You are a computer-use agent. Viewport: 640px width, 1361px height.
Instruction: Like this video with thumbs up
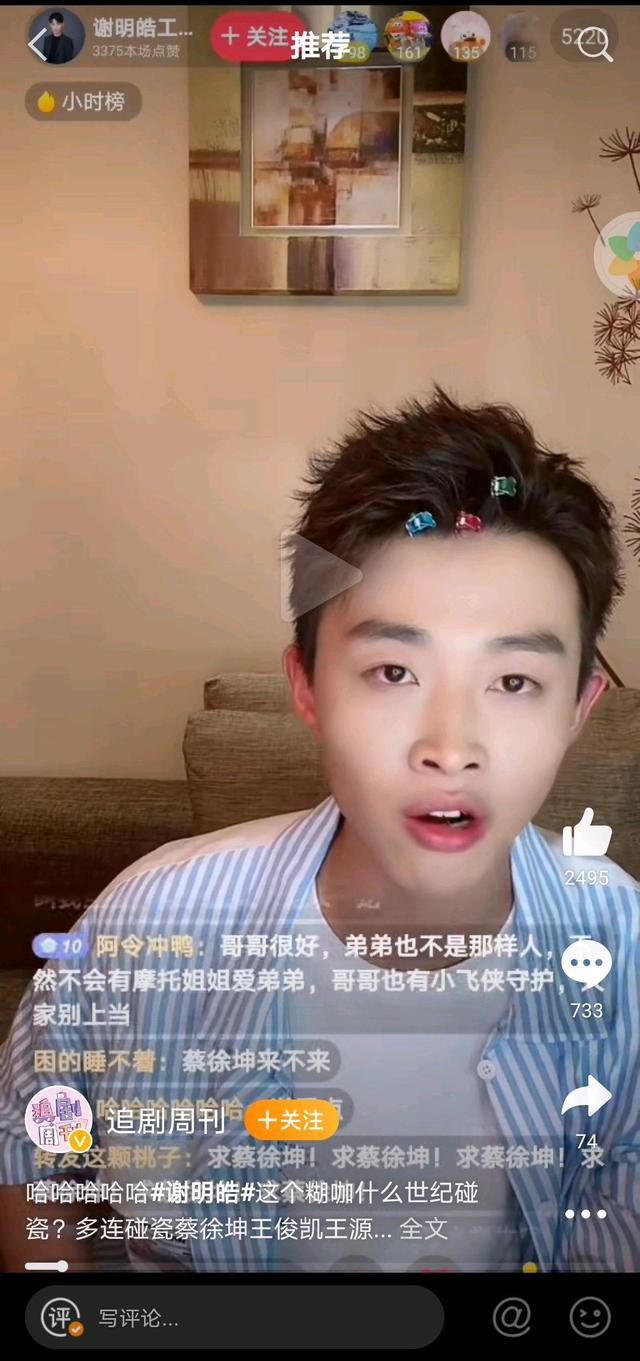click(x=587, y=833)
